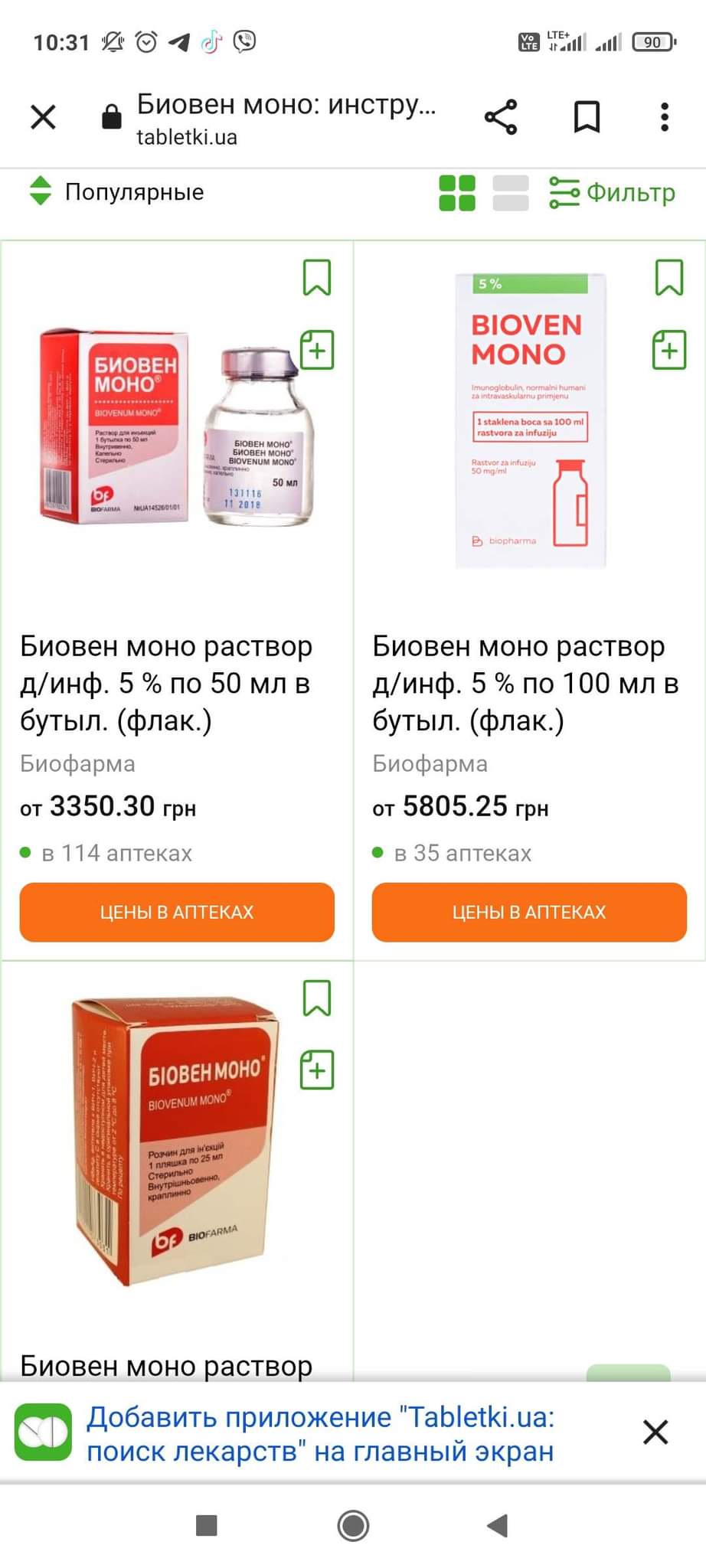This screenshot has height=1568, width=706.
Task: Bookmark Биовен моно 50 мл product
Action: point(317,277)
